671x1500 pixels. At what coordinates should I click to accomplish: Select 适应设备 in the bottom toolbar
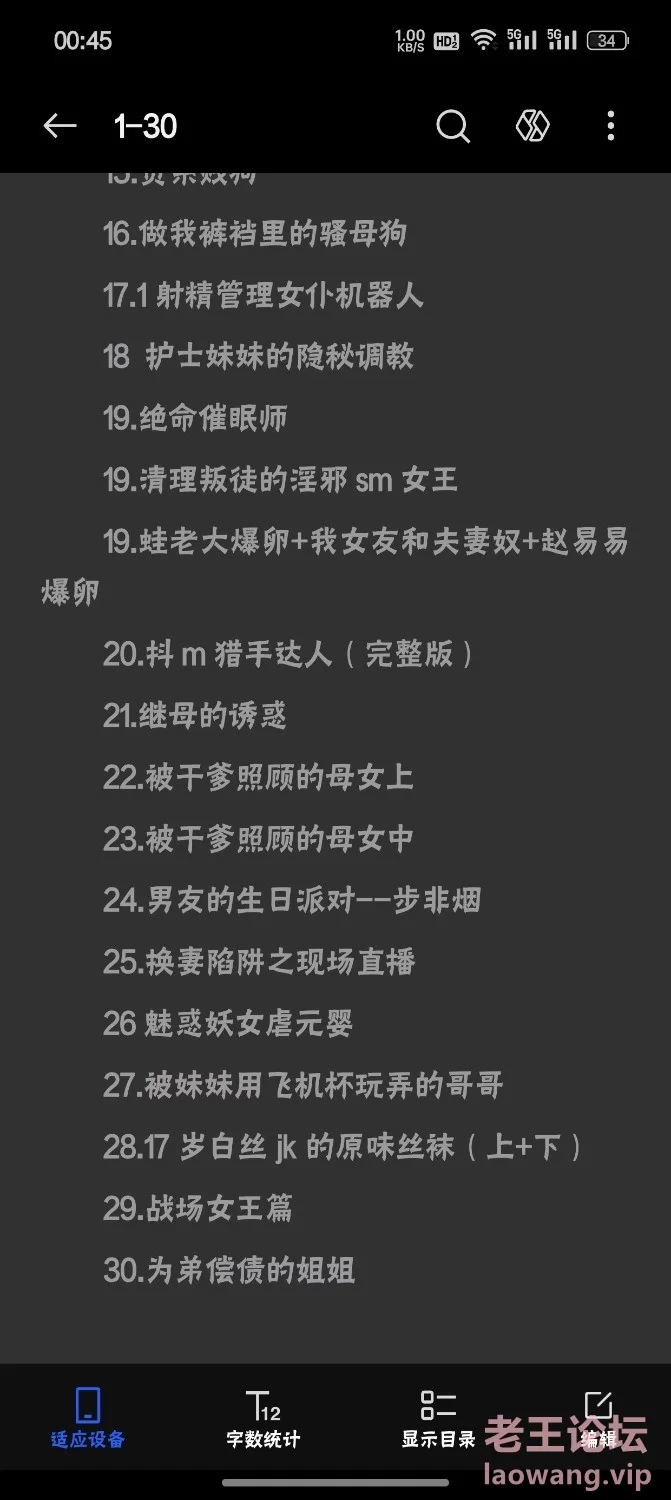(x=88, y=1419)
